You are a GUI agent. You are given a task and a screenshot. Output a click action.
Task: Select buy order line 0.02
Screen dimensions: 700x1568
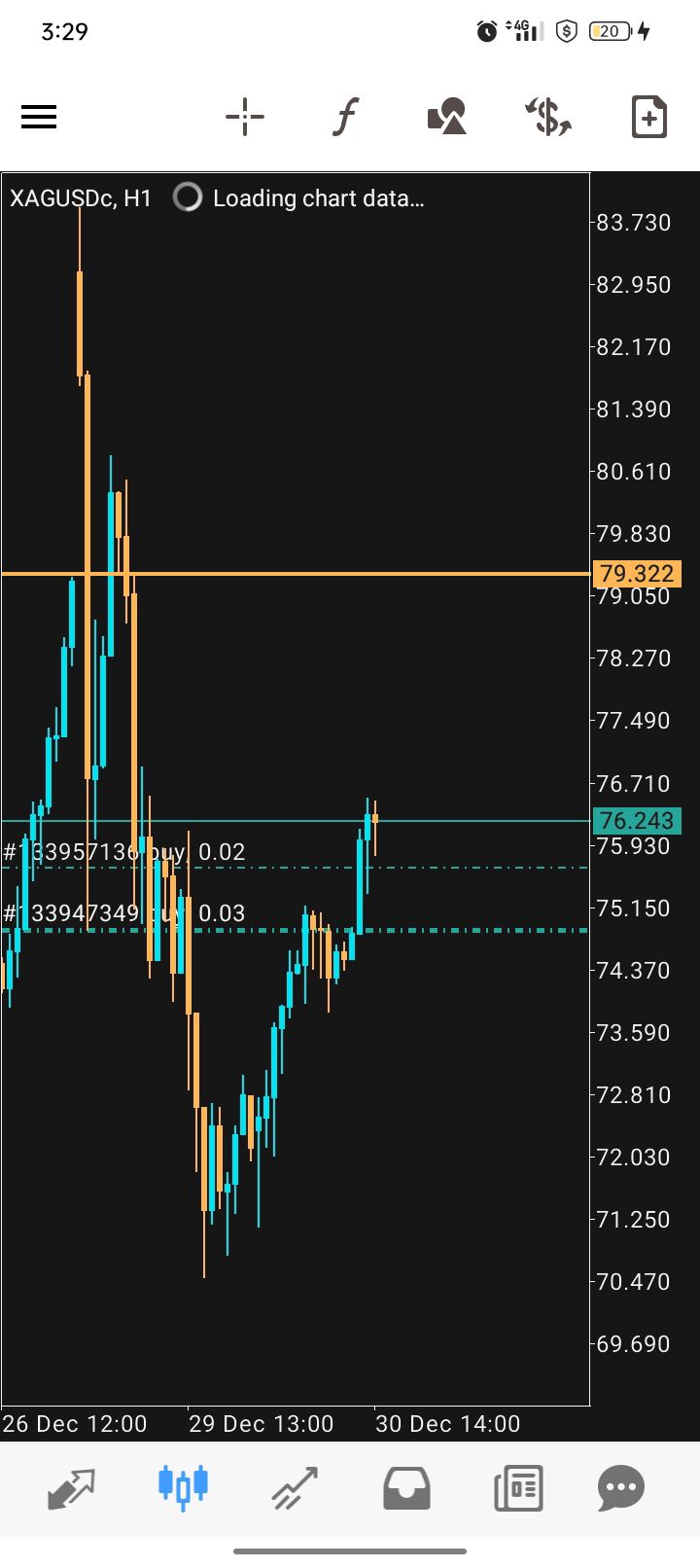point(124,853)
